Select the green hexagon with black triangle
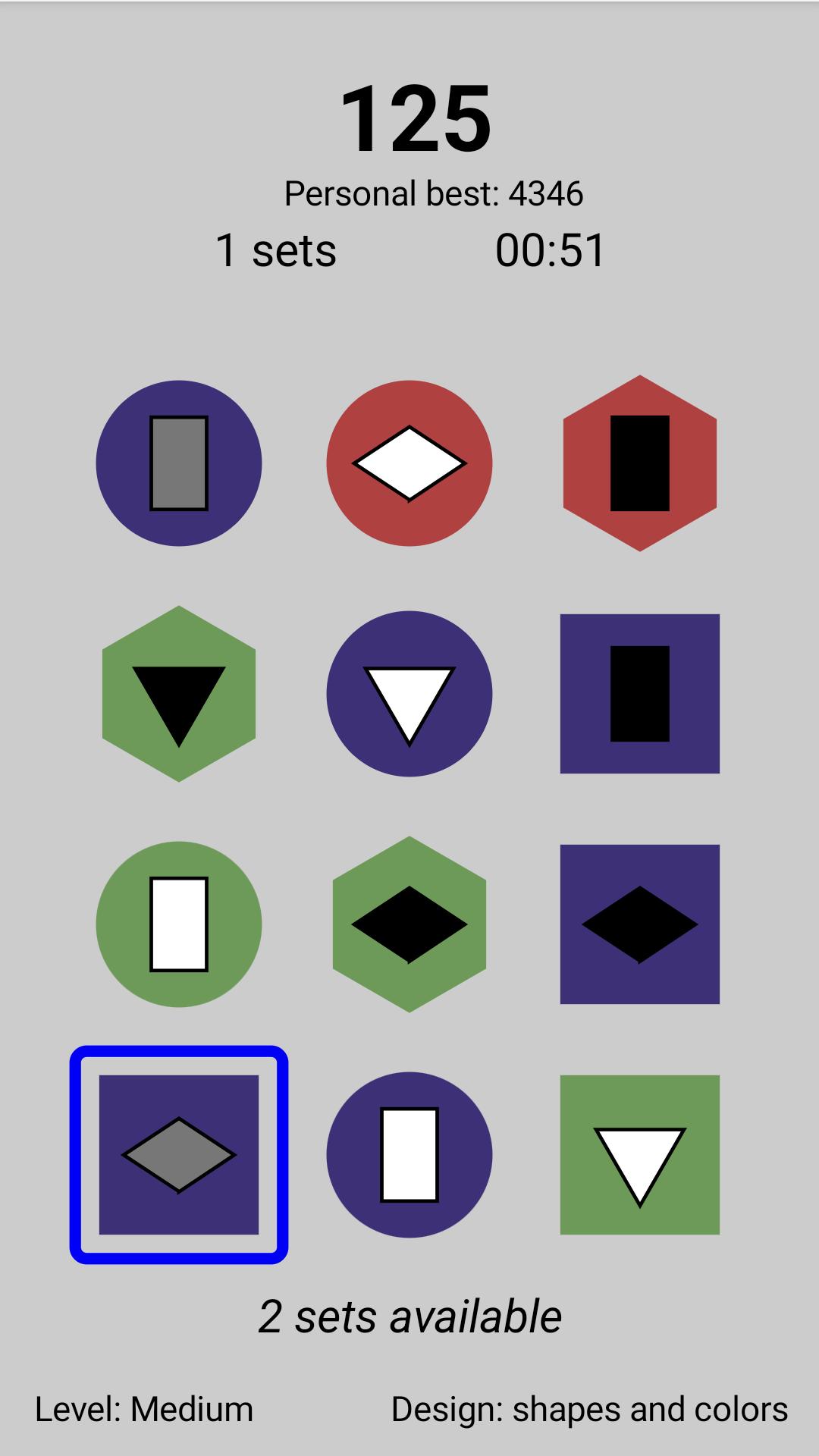The width and height of the screenshot is (819, 1456). (179, 694)
